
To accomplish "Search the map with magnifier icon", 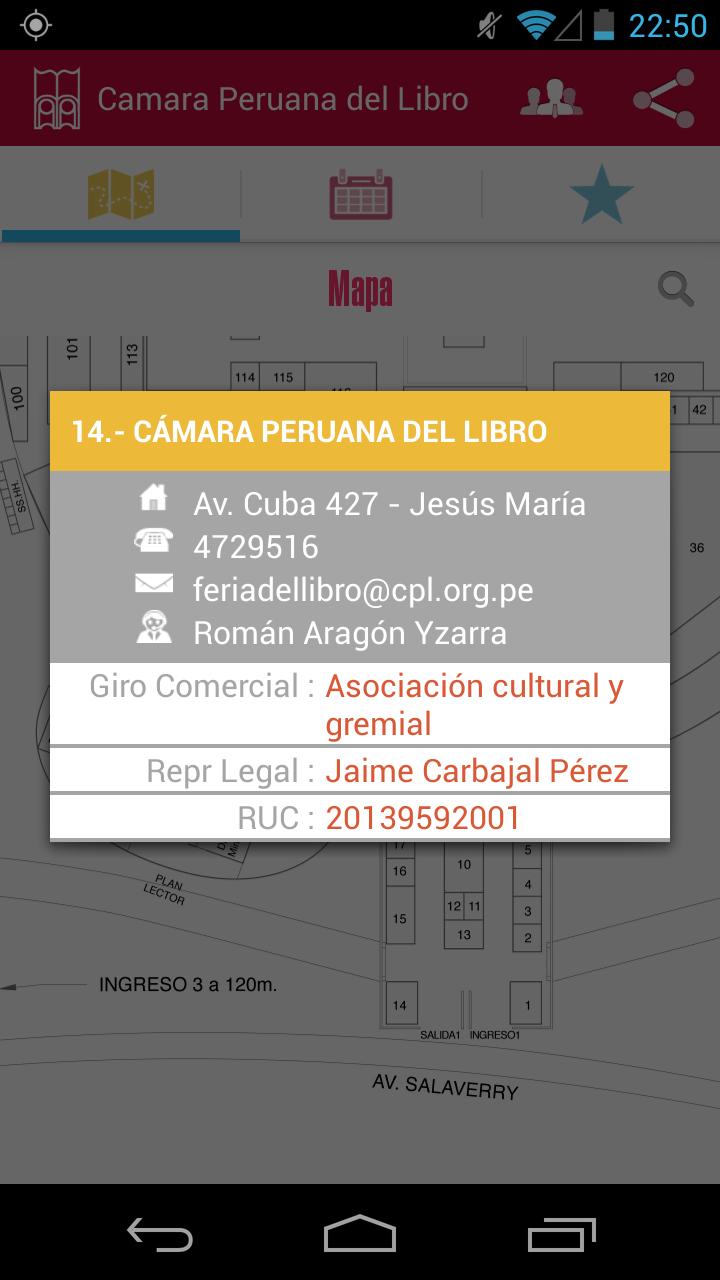I will 677,289.
